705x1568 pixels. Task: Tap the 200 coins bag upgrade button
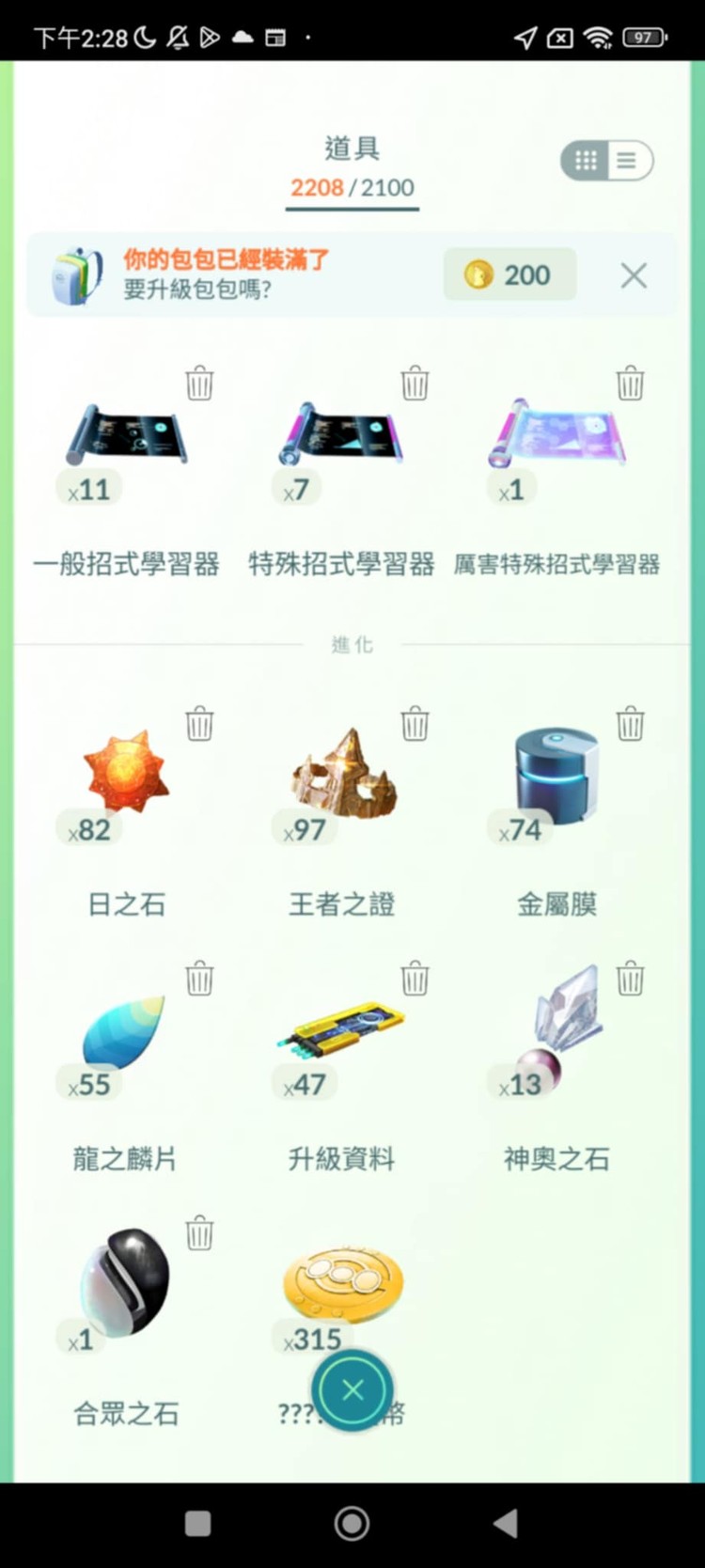tap(509, 274)
